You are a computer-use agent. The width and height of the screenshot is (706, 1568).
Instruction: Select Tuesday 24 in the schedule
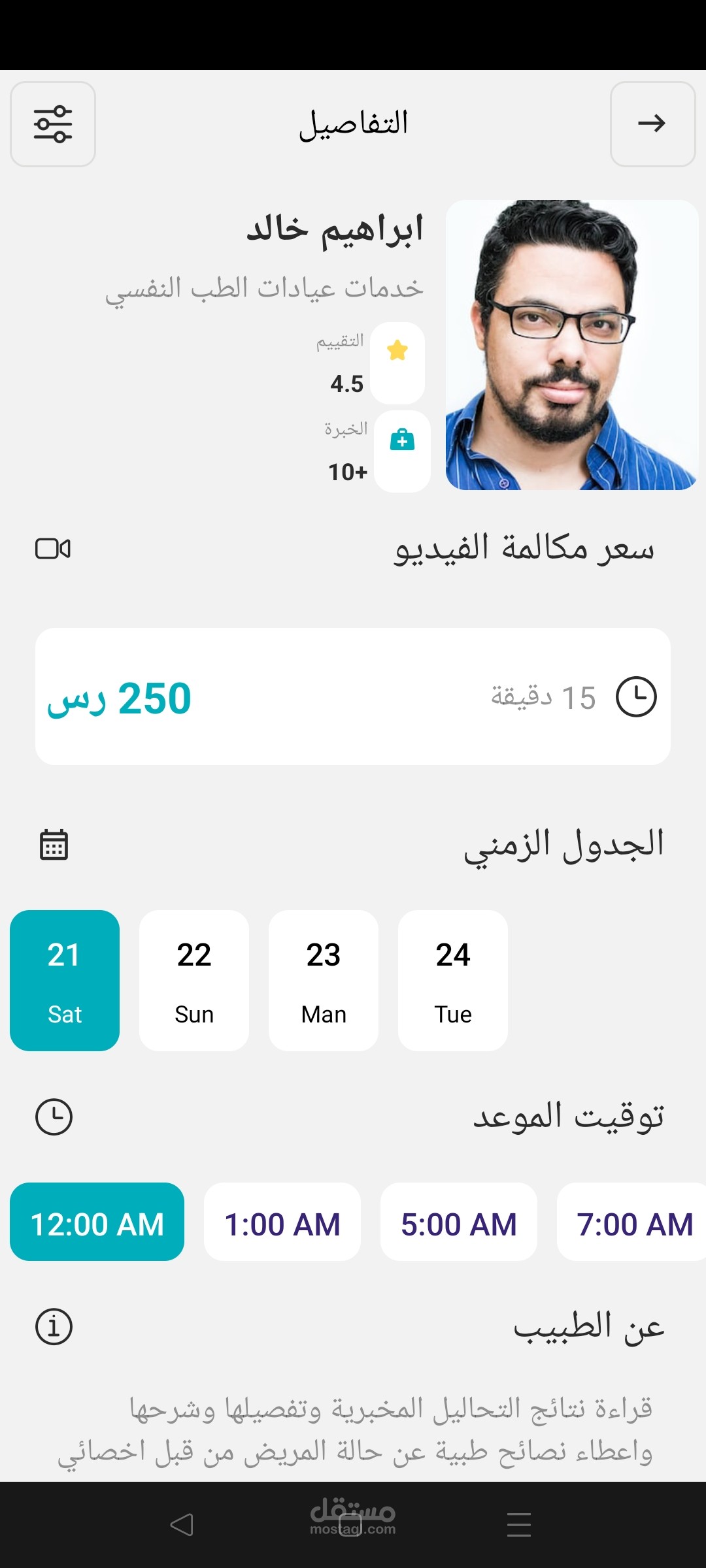point(453,980)
